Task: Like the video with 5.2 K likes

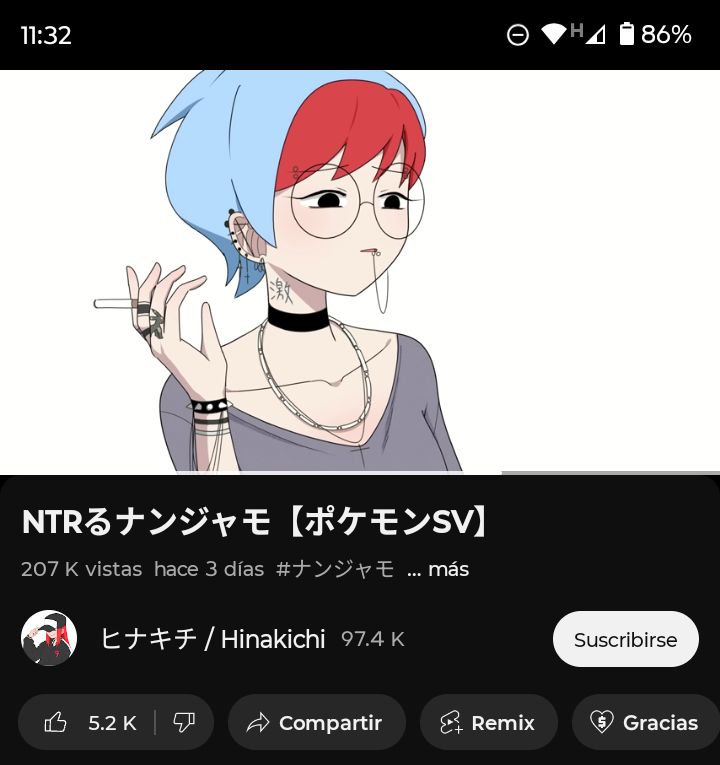Action: pyautogui.click(x=90, y=723)
